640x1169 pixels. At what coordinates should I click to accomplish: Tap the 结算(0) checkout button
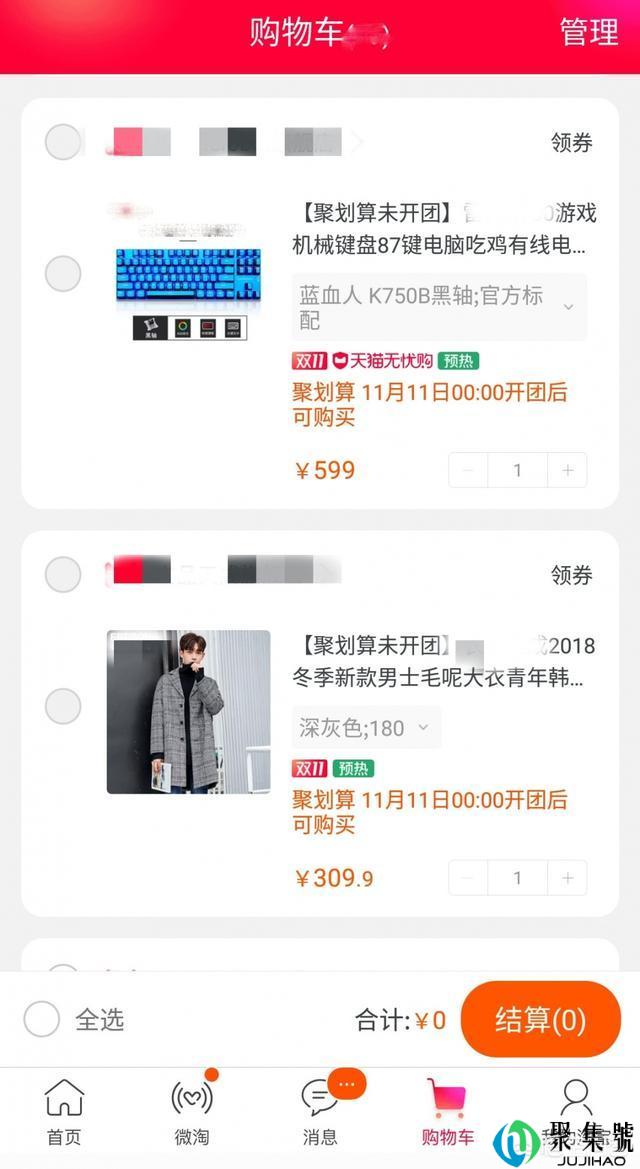541,1019
